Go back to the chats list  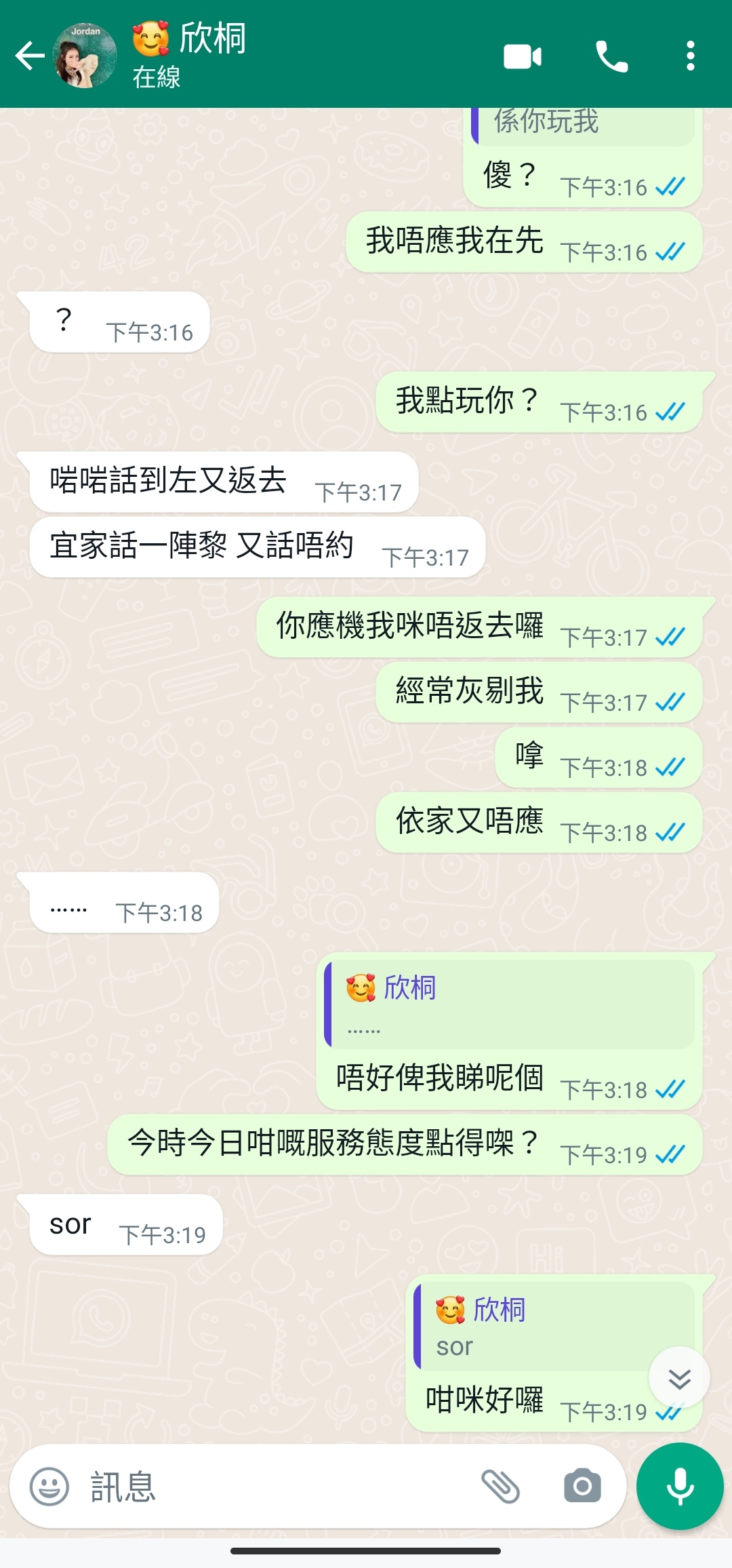pos(29,56)
